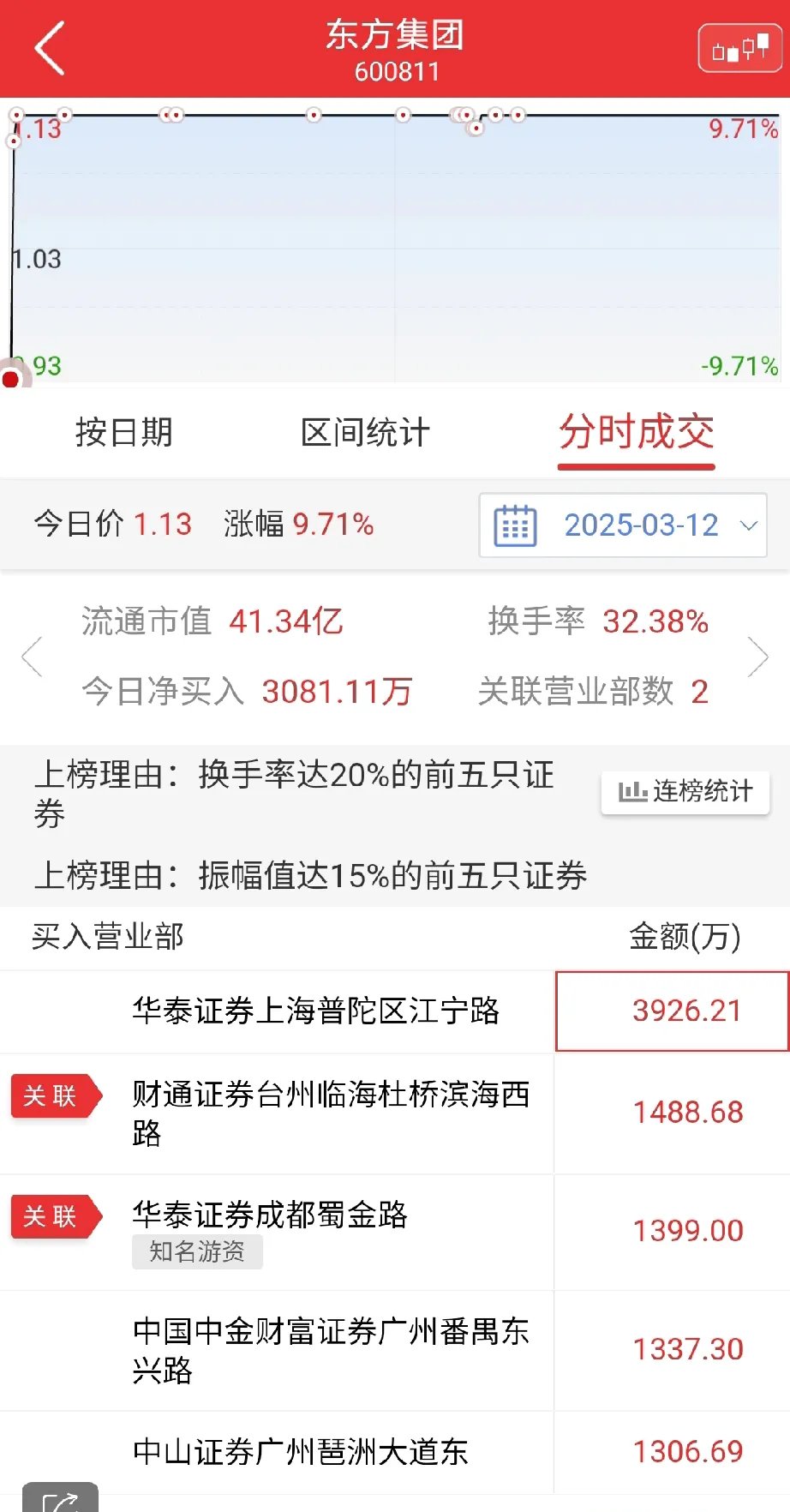Tap the bar-chart icon on 连榜统计 button
The width and height of the screenshot is (790, 1512).
point(633,792)
